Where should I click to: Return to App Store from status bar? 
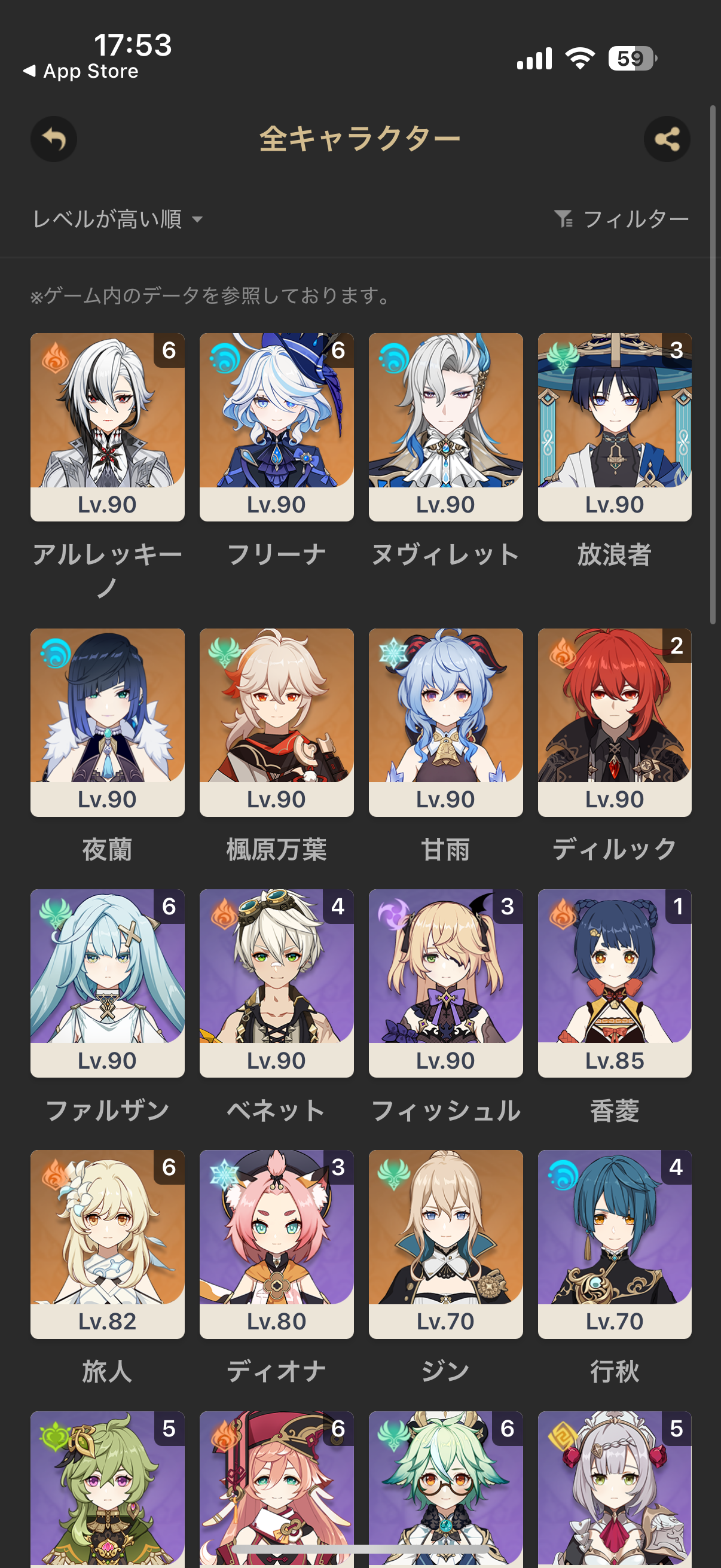(81, 71)
